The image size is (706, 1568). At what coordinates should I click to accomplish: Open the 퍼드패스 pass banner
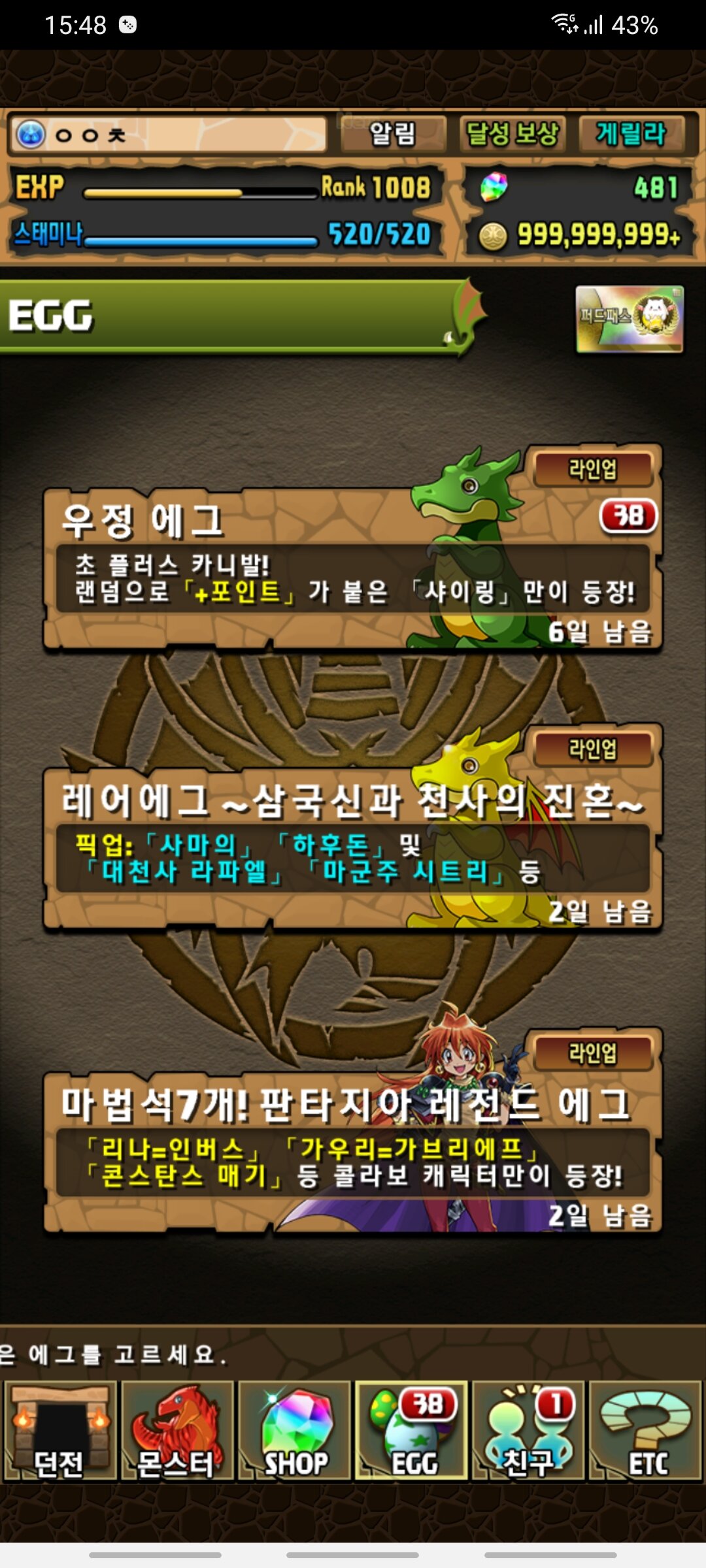[630, 319]
